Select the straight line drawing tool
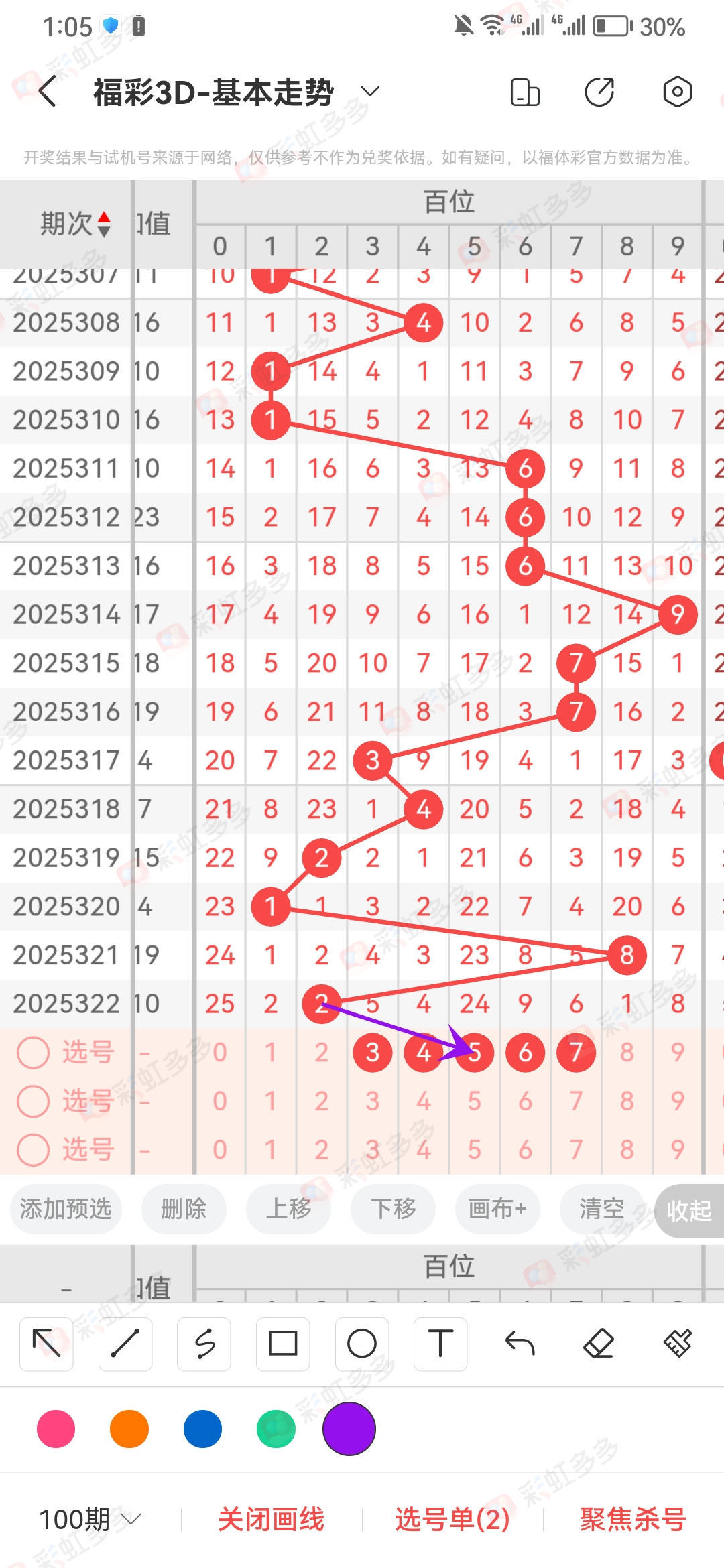Screen dimensions: 724x1568 [x=125, y=1344]
